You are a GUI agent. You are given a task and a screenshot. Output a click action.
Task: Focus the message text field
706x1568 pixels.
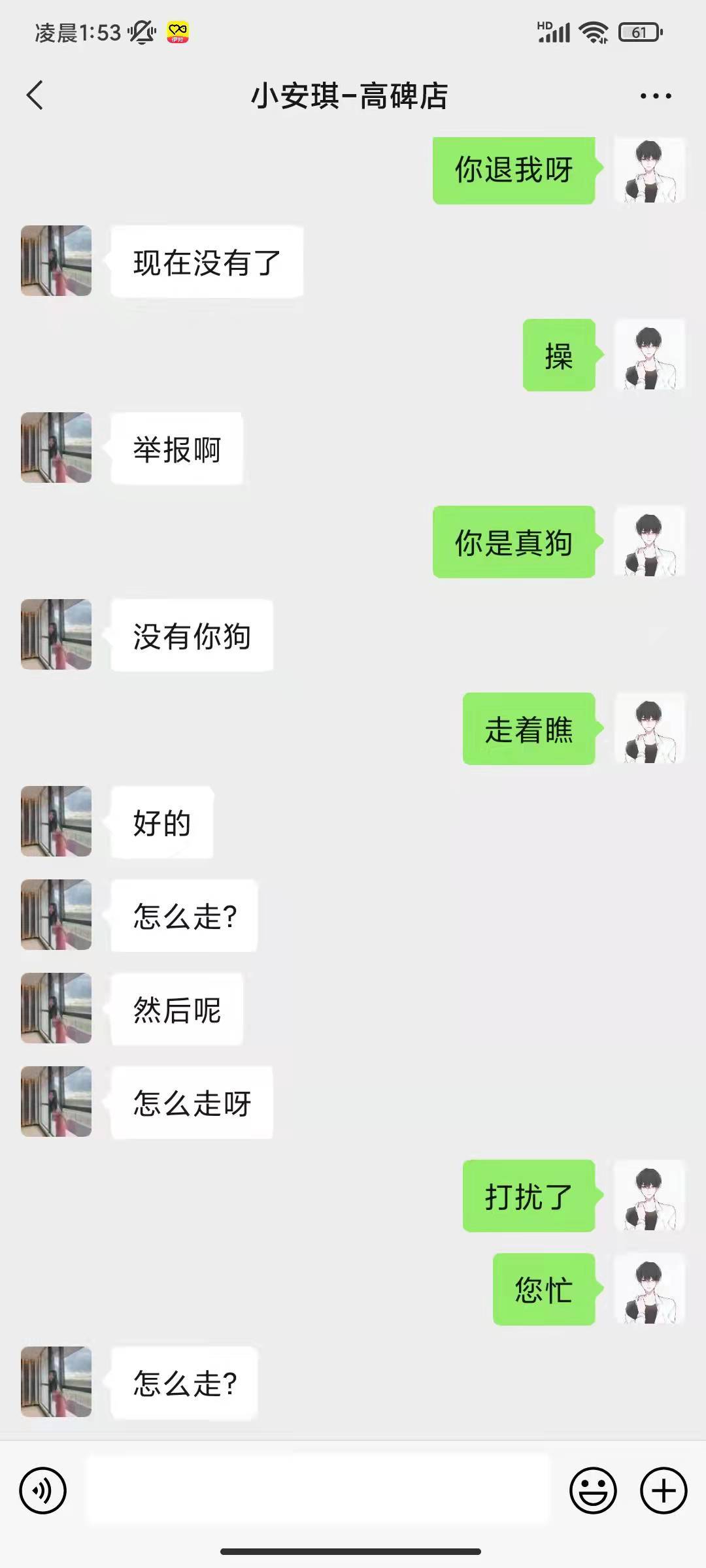coord(318,1490)
